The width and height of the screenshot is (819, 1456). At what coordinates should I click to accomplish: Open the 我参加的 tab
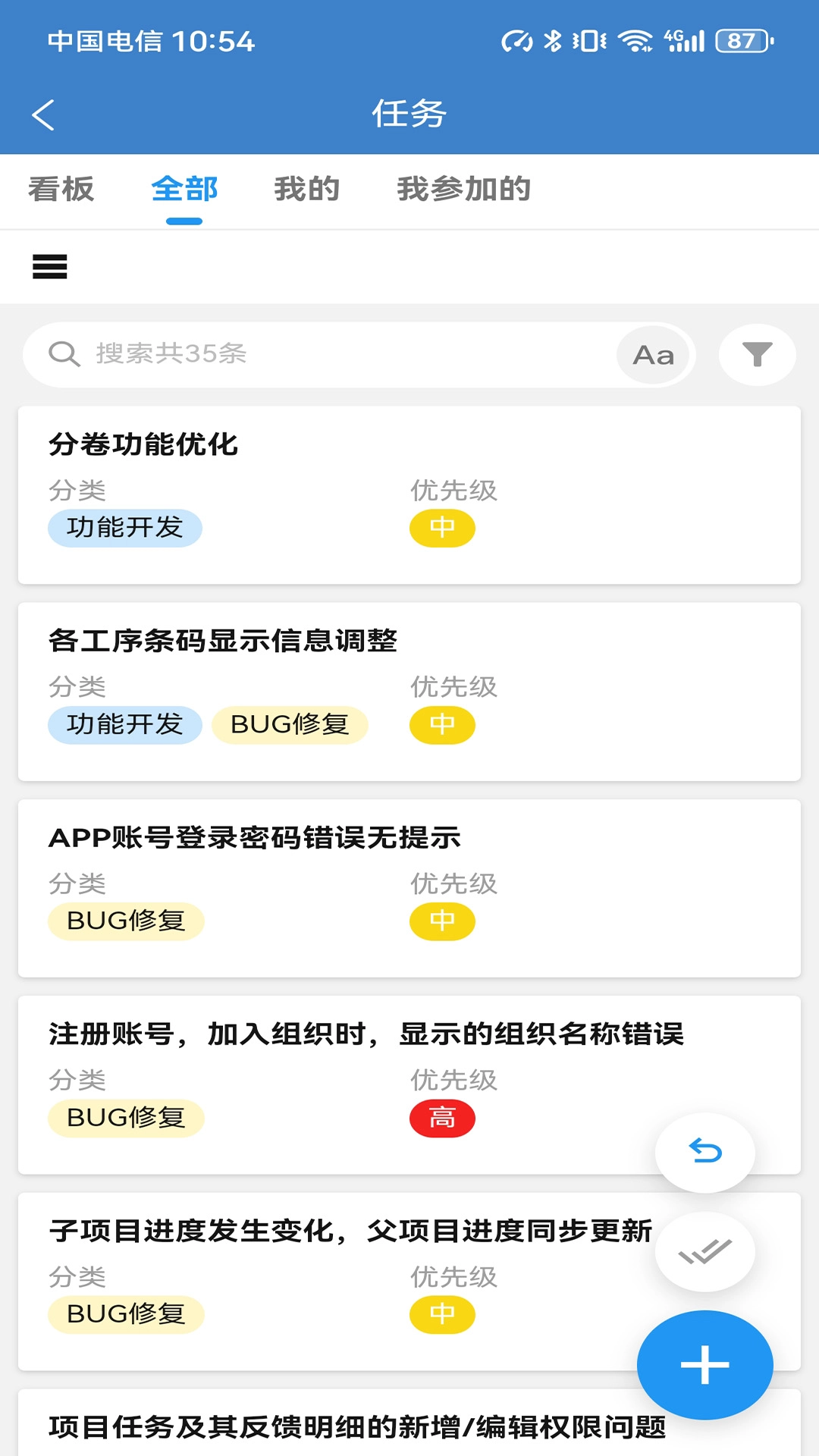coord(463,190)
